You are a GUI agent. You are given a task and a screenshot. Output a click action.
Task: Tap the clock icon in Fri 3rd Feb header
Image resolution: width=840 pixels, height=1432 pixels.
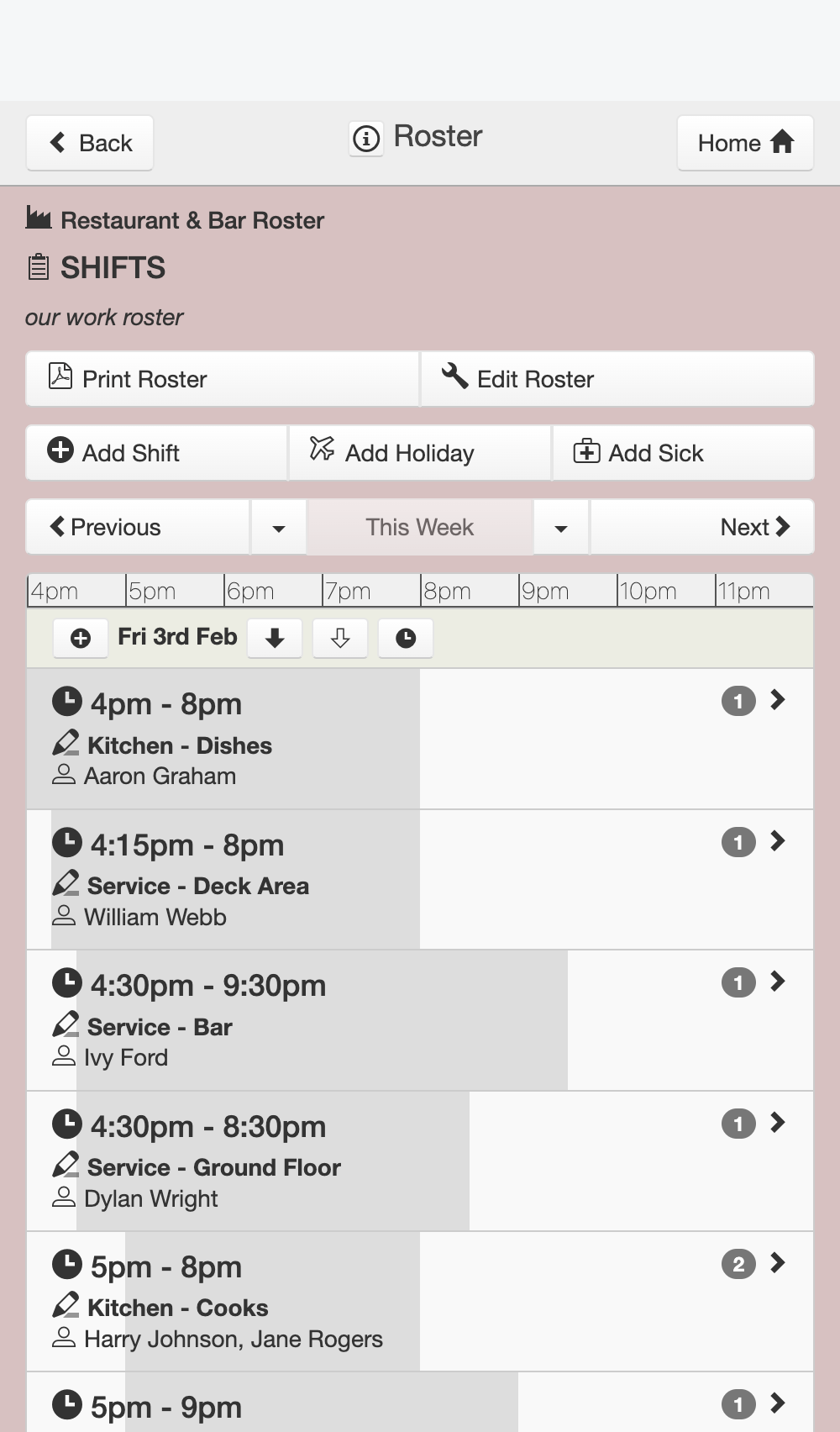(x=406, y=639)
